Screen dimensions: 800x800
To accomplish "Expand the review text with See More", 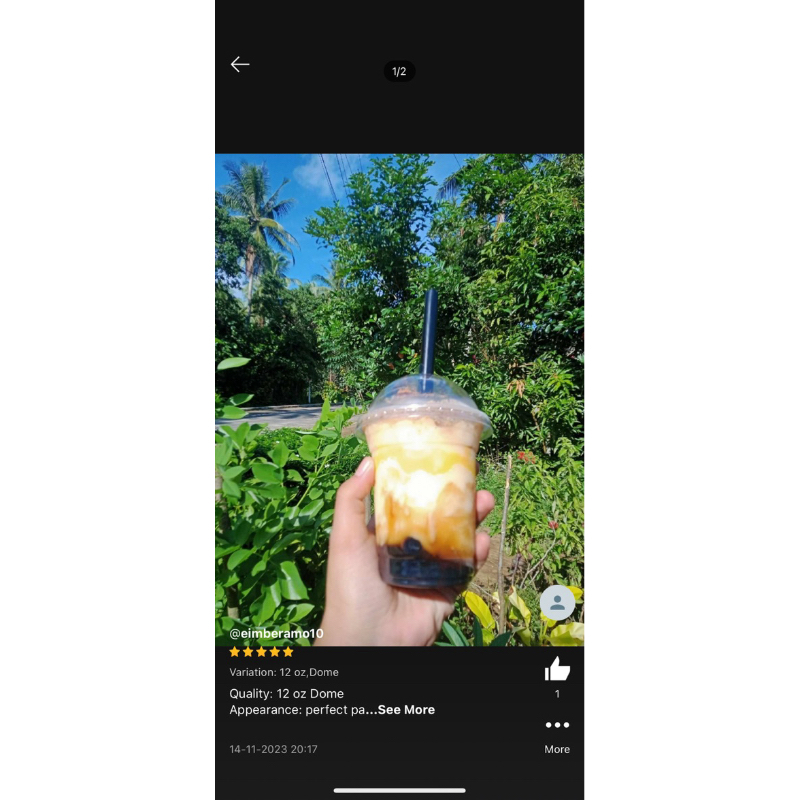I will [406, 710].
